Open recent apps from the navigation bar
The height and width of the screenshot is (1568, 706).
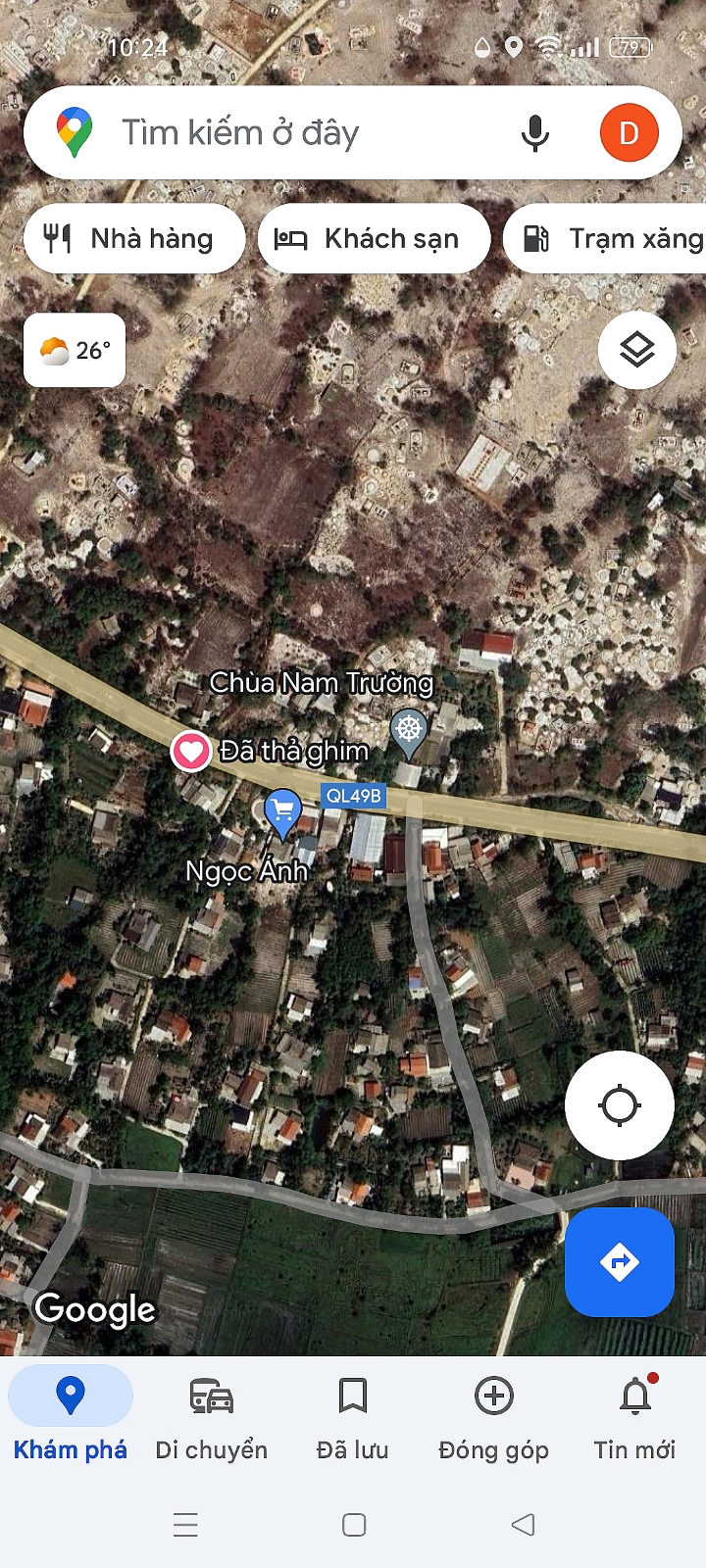point(185,1525)
